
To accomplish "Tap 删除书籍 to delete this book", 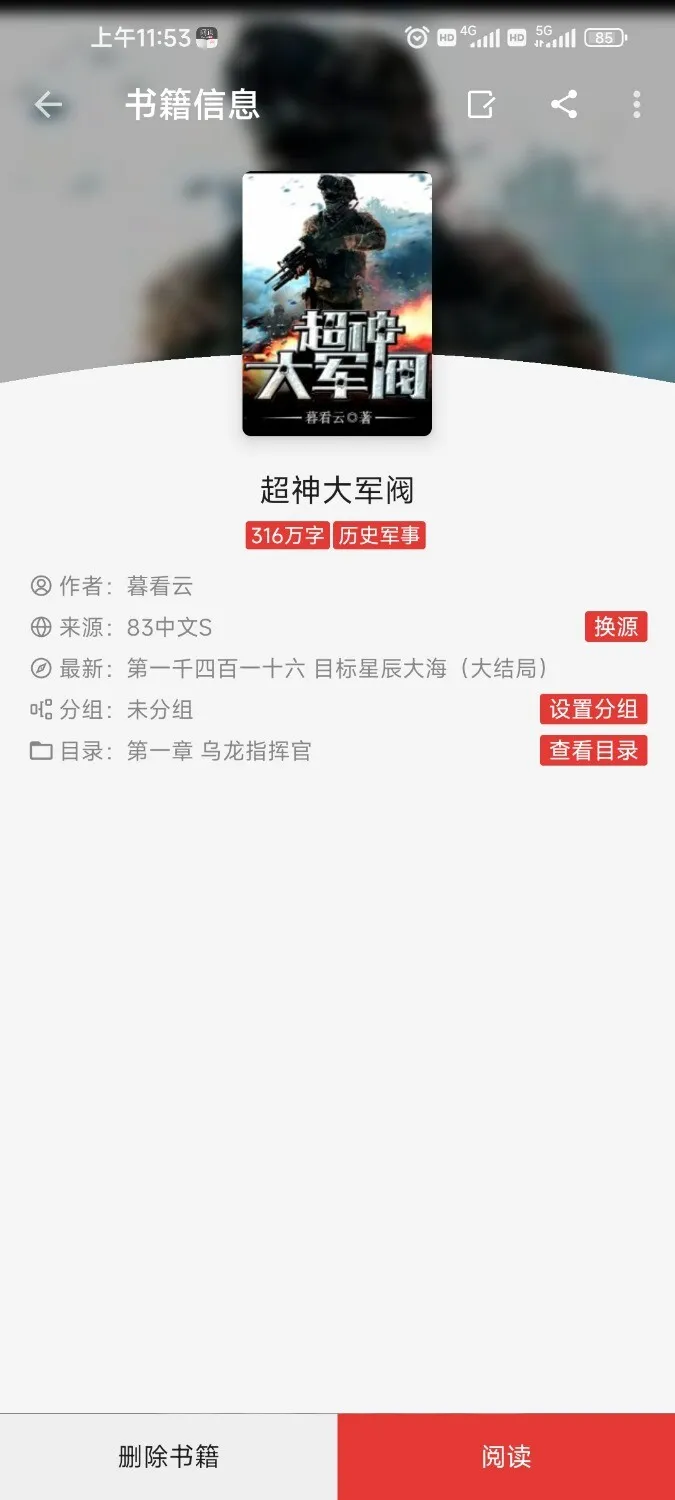I will [168, 1456].
